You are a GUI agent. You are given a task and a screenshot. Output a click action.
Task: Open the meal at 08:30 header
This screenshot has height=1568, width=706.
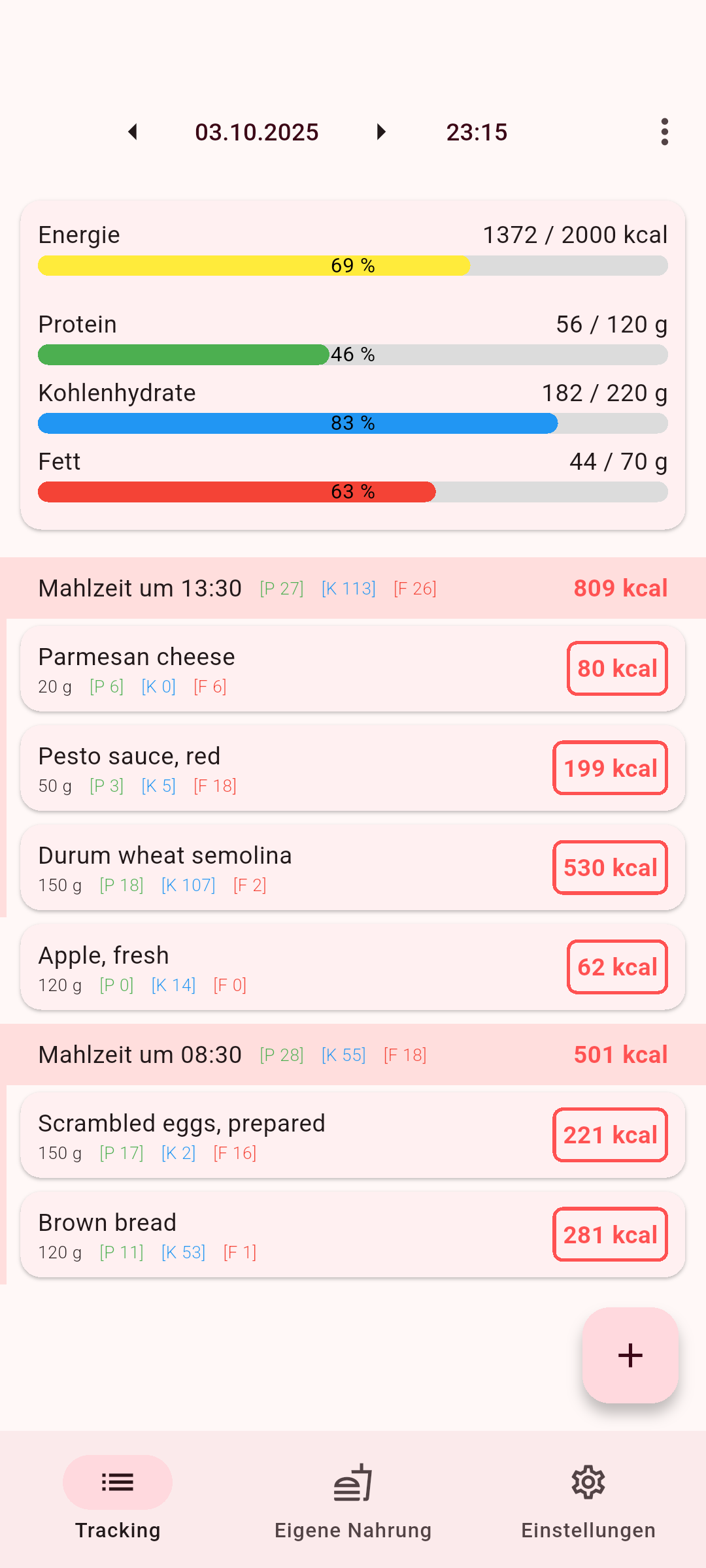point(353,1054)
